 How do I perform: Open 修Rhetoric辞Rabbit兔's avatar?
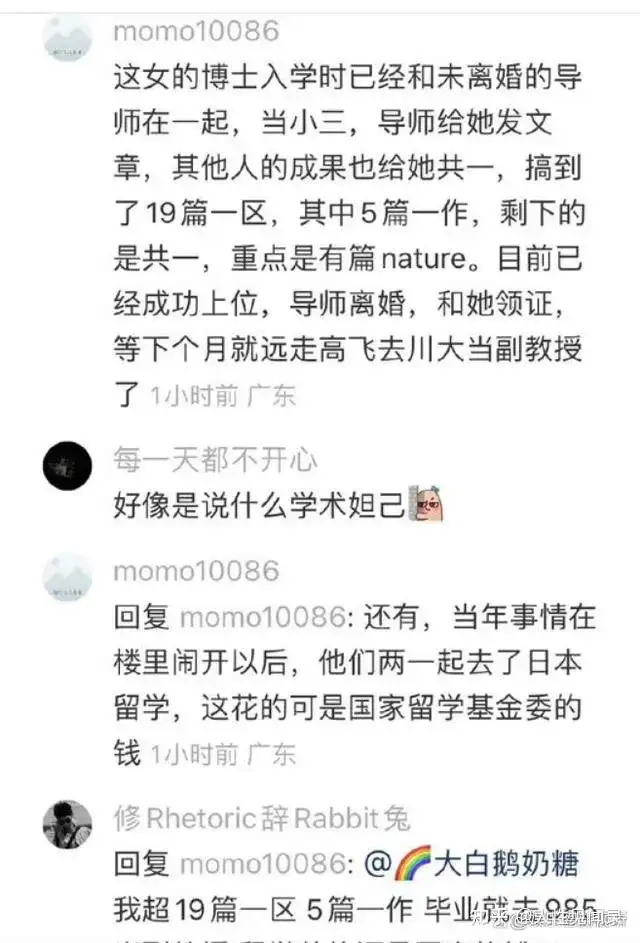(x=67, y=825)
